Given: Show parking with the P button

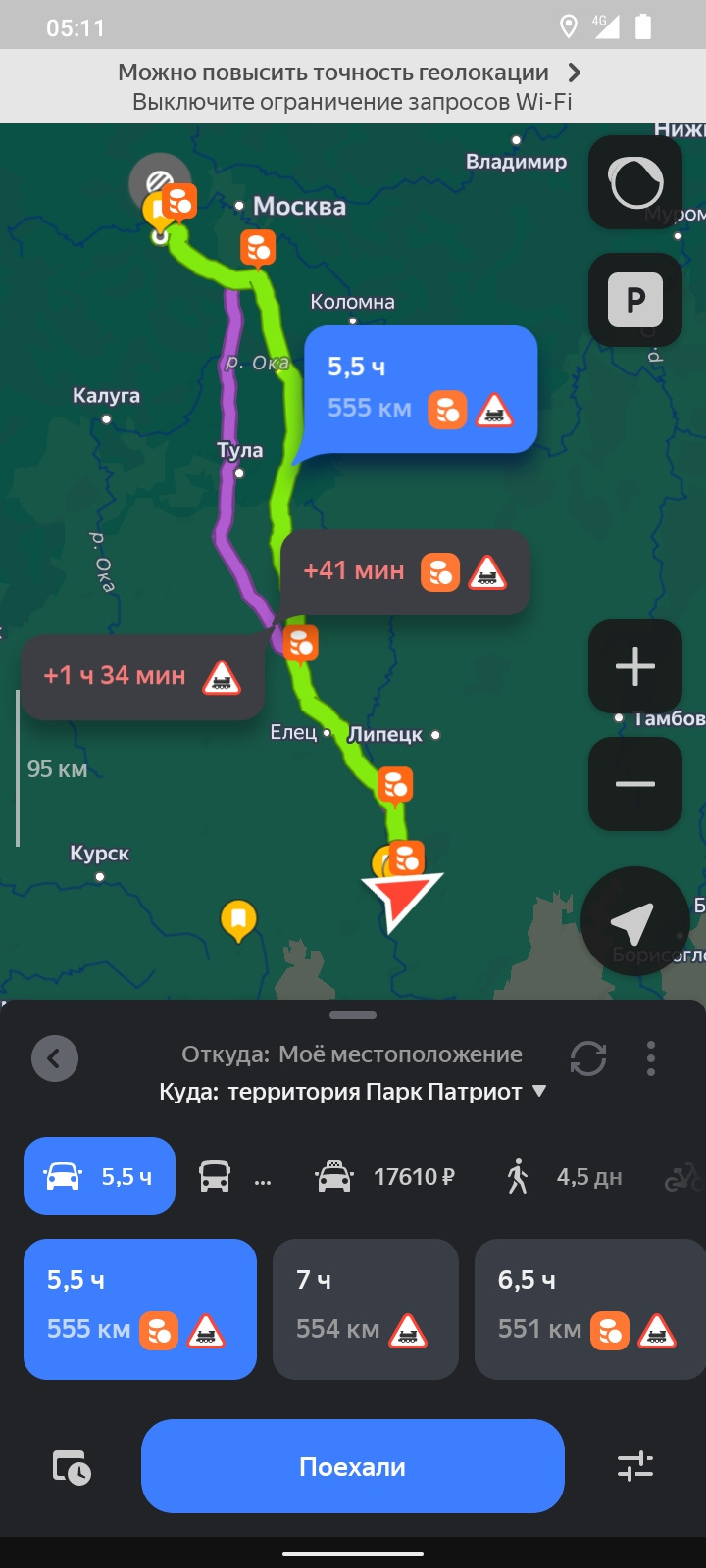Looking at the screenshot, I should point(635,300).
